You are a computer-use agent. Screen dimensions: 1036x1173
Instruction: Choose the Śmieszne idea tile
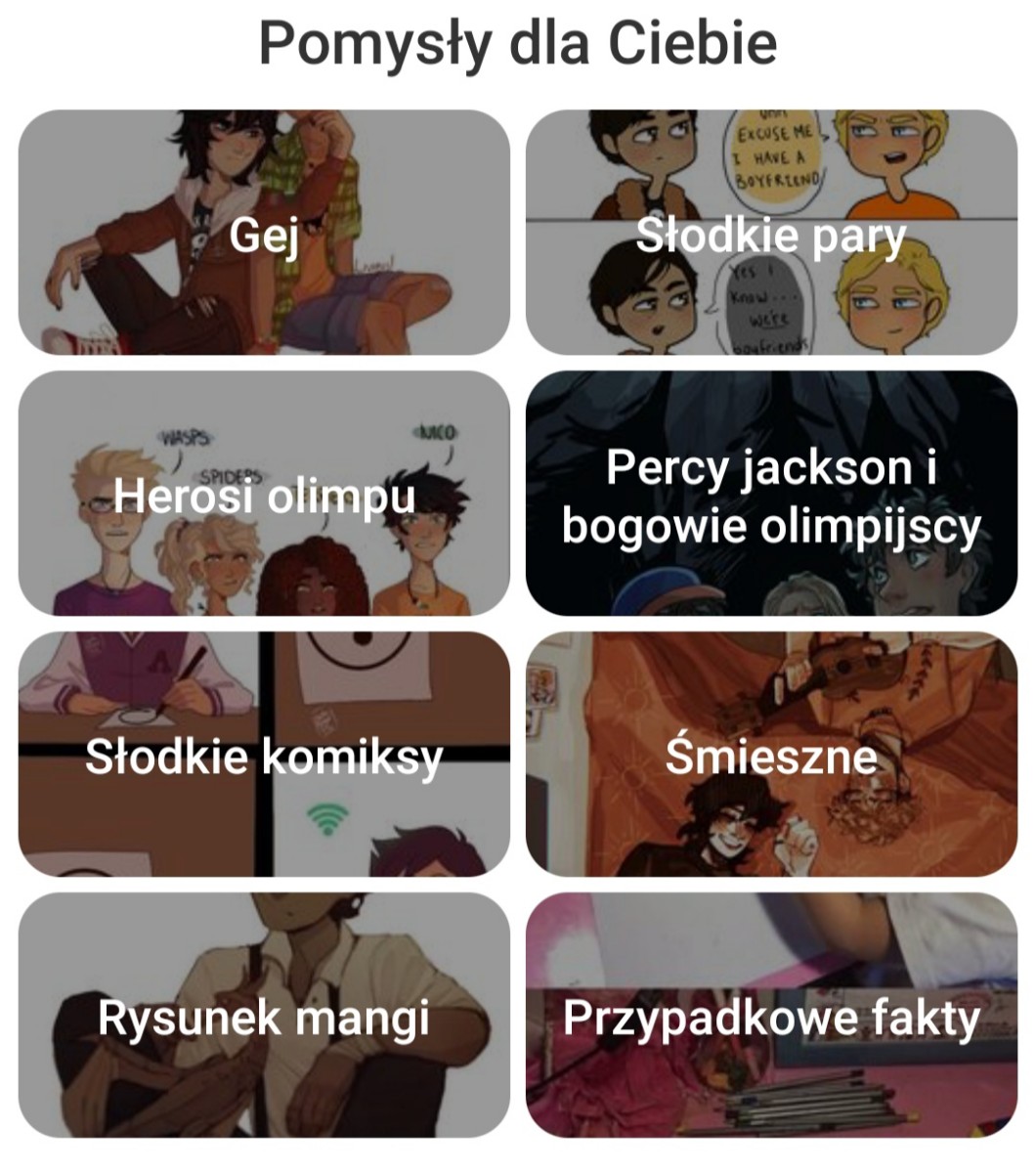[x=771, y=755]
